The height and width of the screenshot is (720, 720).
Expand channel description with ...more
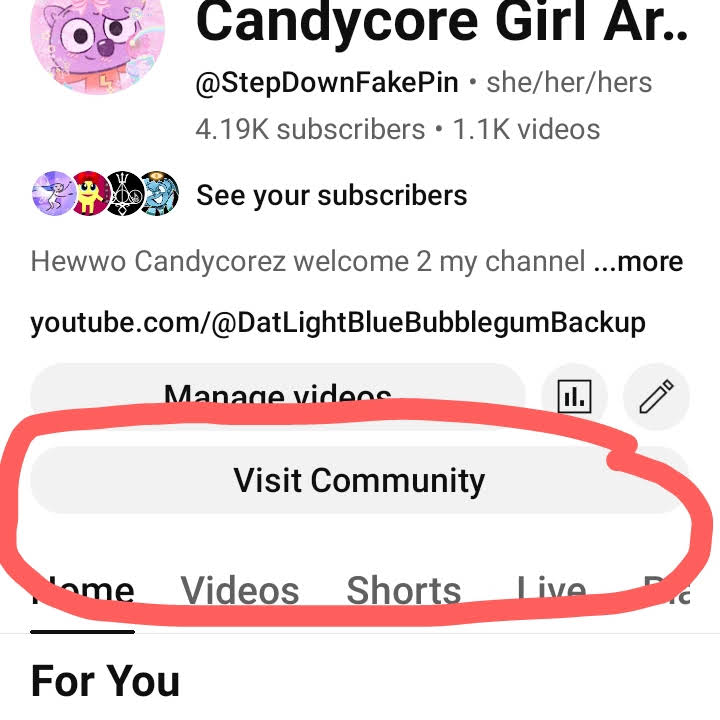click(x=639, y=263)
